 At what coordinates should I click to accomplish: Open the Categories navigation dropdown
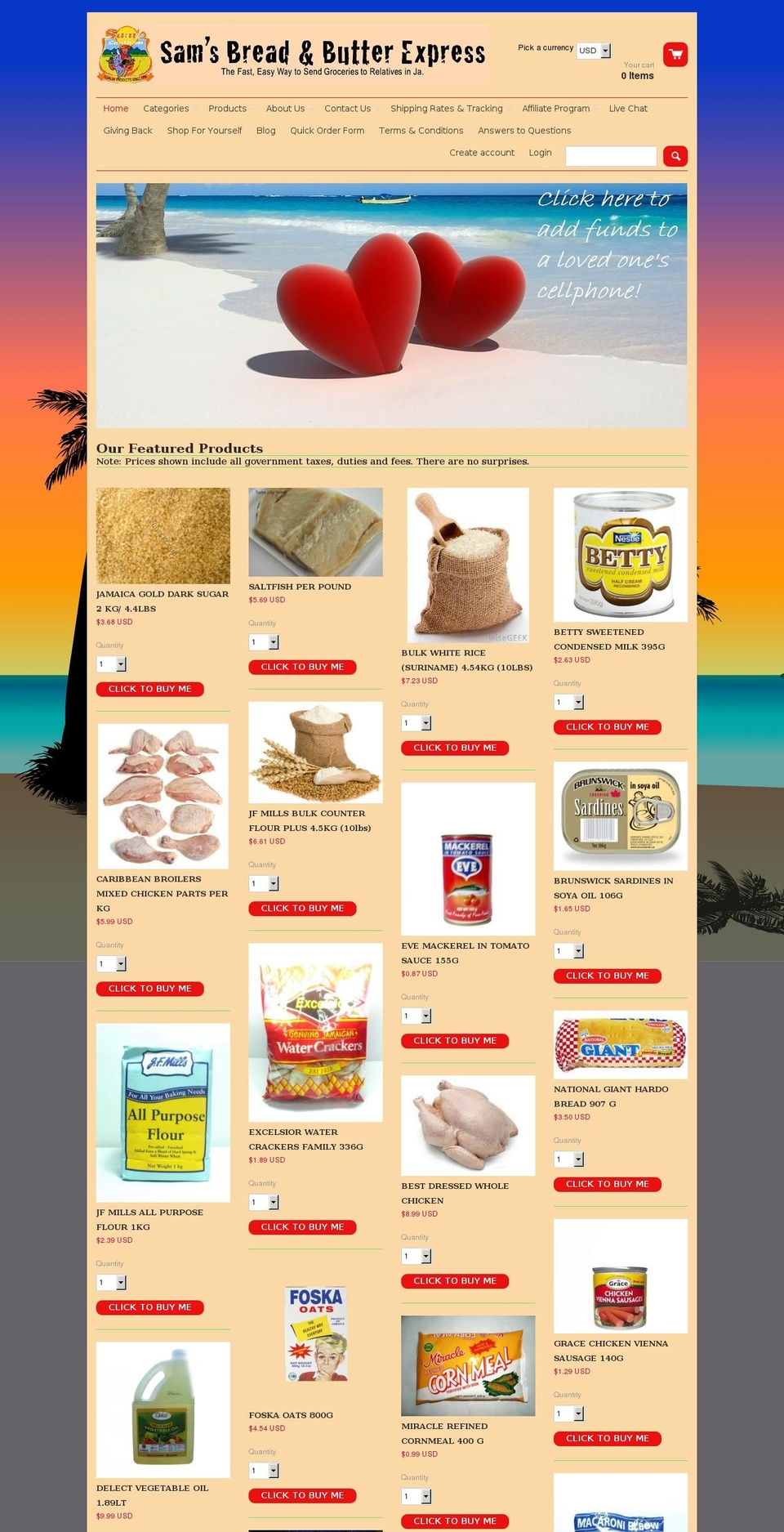pyautogui.click(x=167, y=109)
